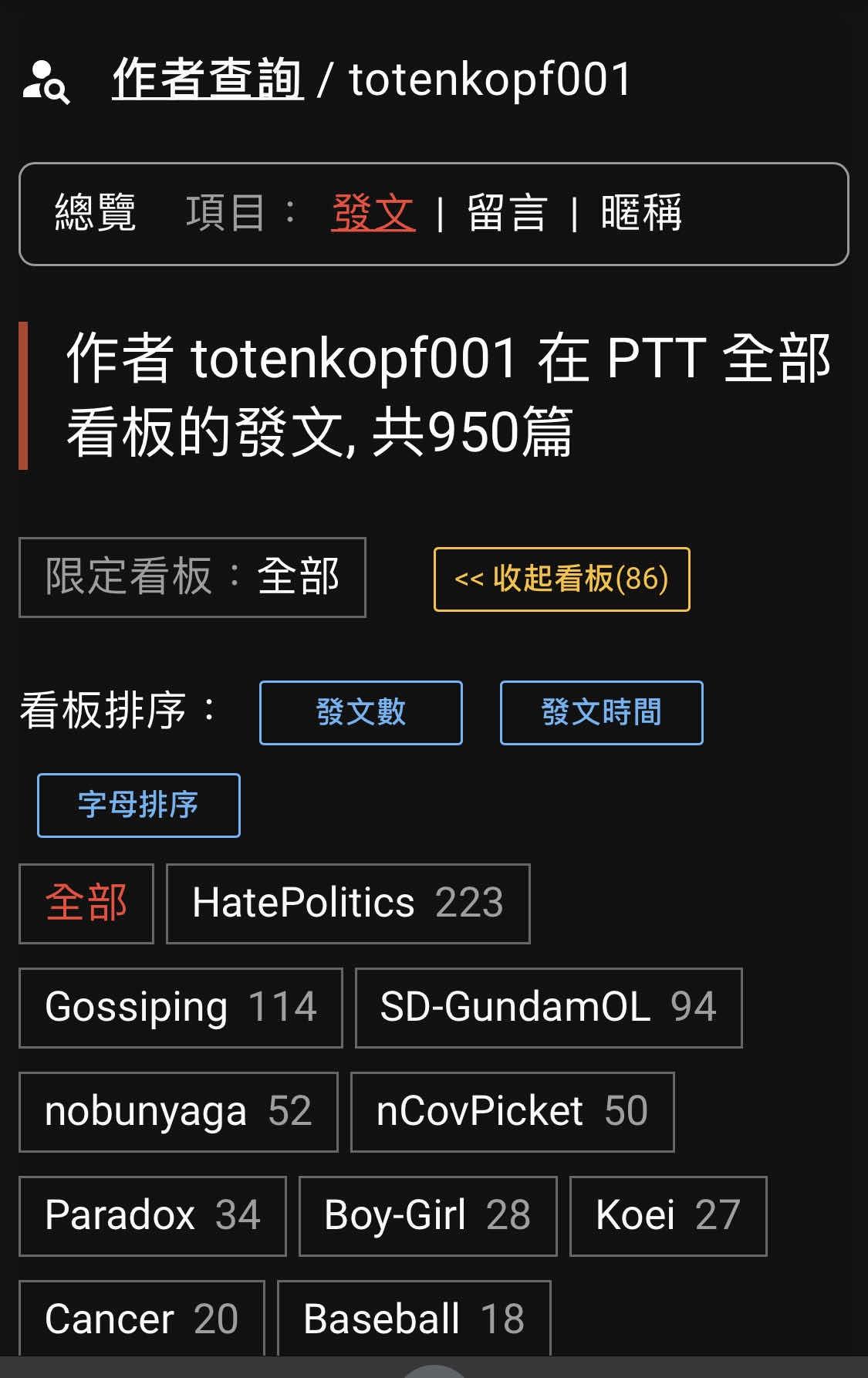Image resolution: width=868 pixels, height=1378 pixels.
Task: Collapse the board list via 收起看板(86)
Action: coord(562,579)
